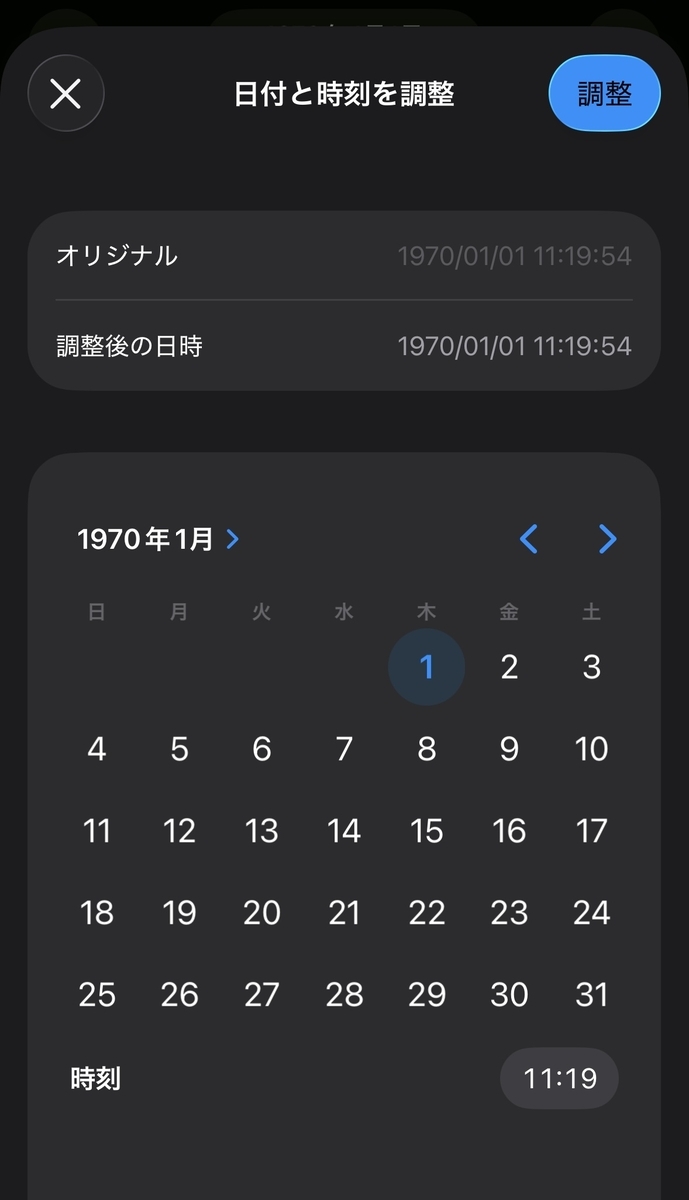Select day 9 on the calendar
The width and height of the screenshot is (689, 1200).
tap(509, 749)
